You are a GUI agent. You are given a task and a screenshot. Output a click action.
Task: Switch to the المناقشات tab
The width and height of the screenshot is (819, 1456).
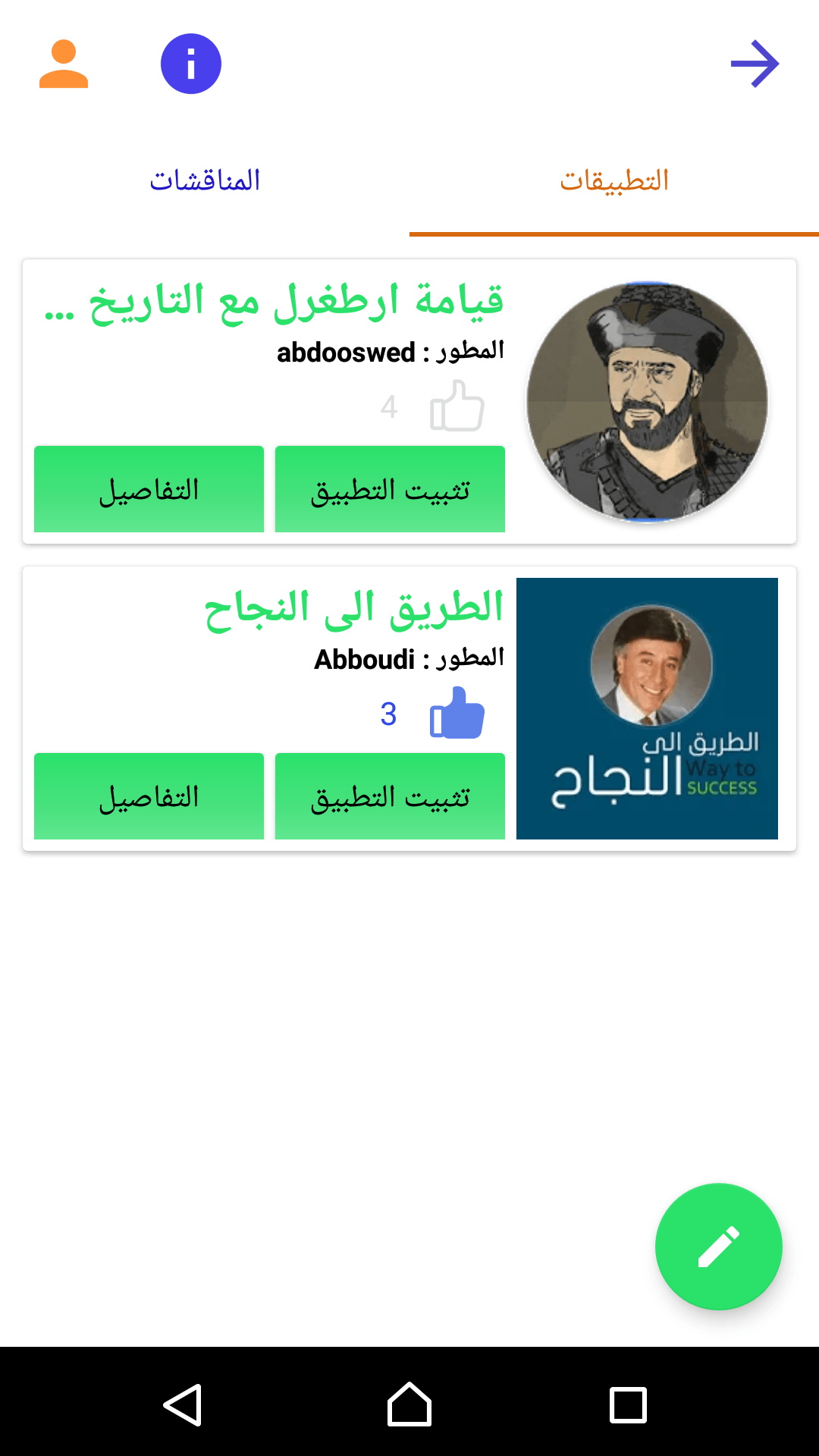tap(205, 180)
